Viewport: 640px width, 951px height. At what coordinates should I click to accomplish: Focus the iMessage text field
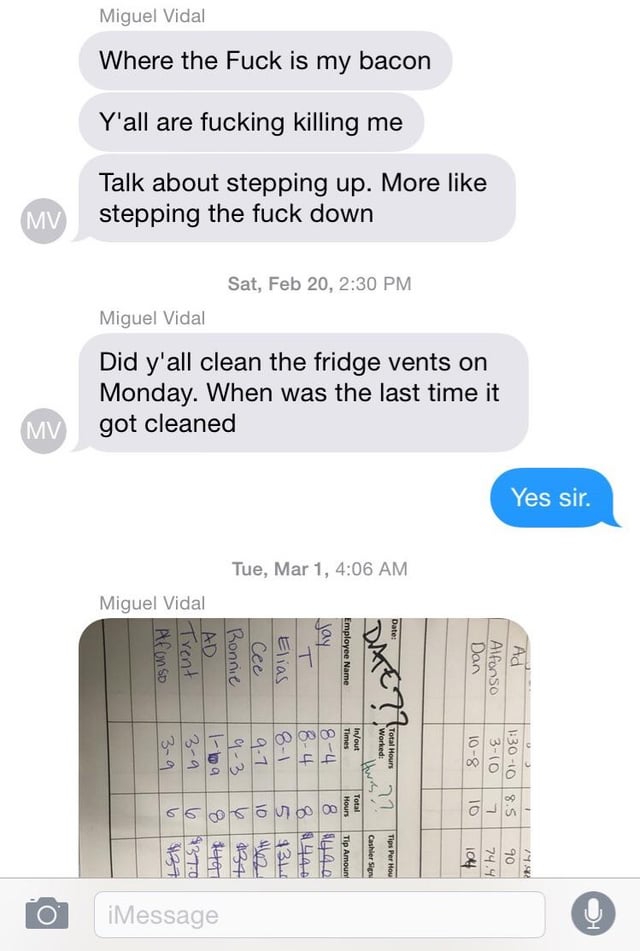[320, 914]
